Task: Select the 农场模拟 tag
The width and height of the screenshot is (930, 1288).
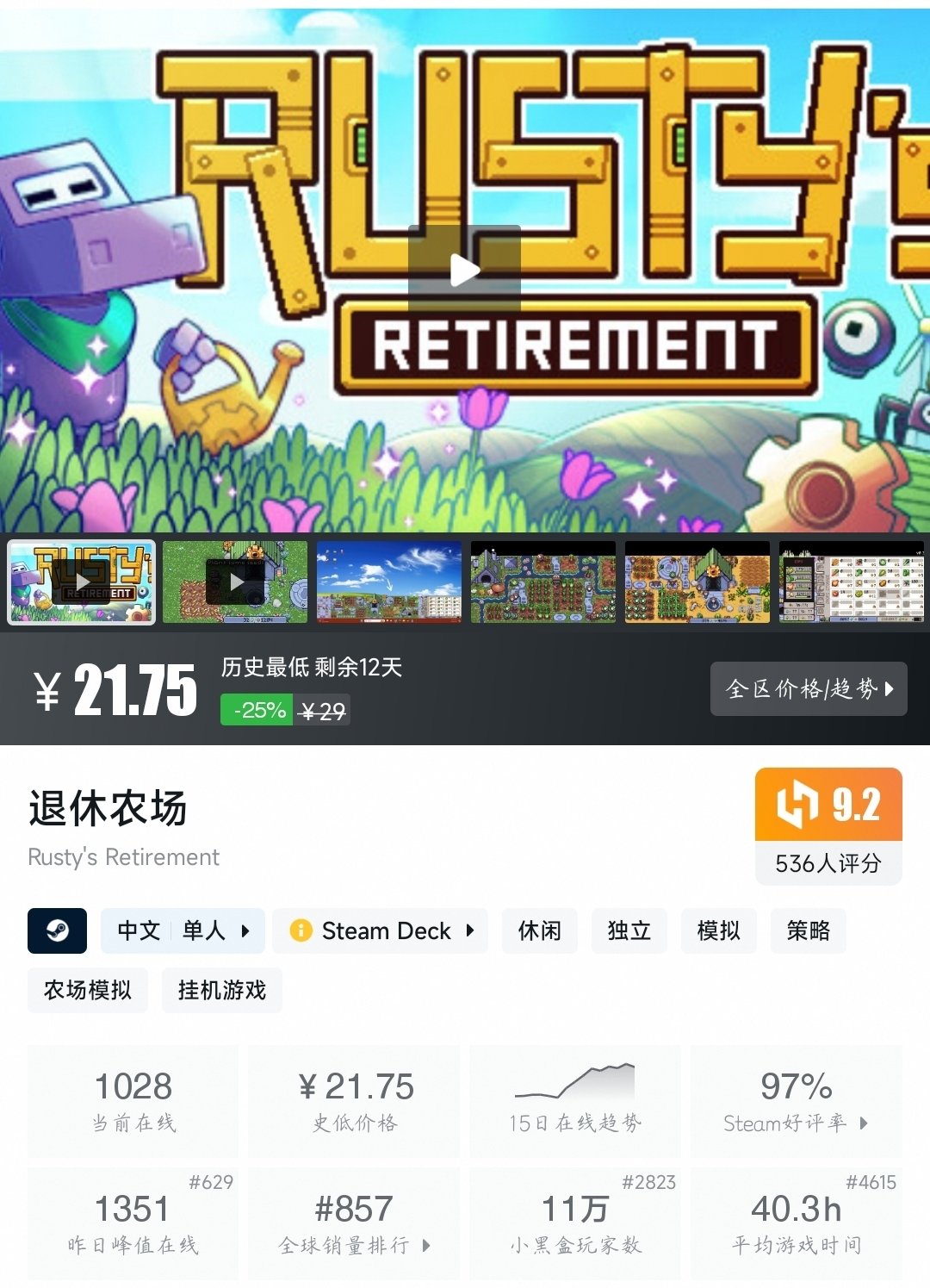Action: [x=88, y=990]
